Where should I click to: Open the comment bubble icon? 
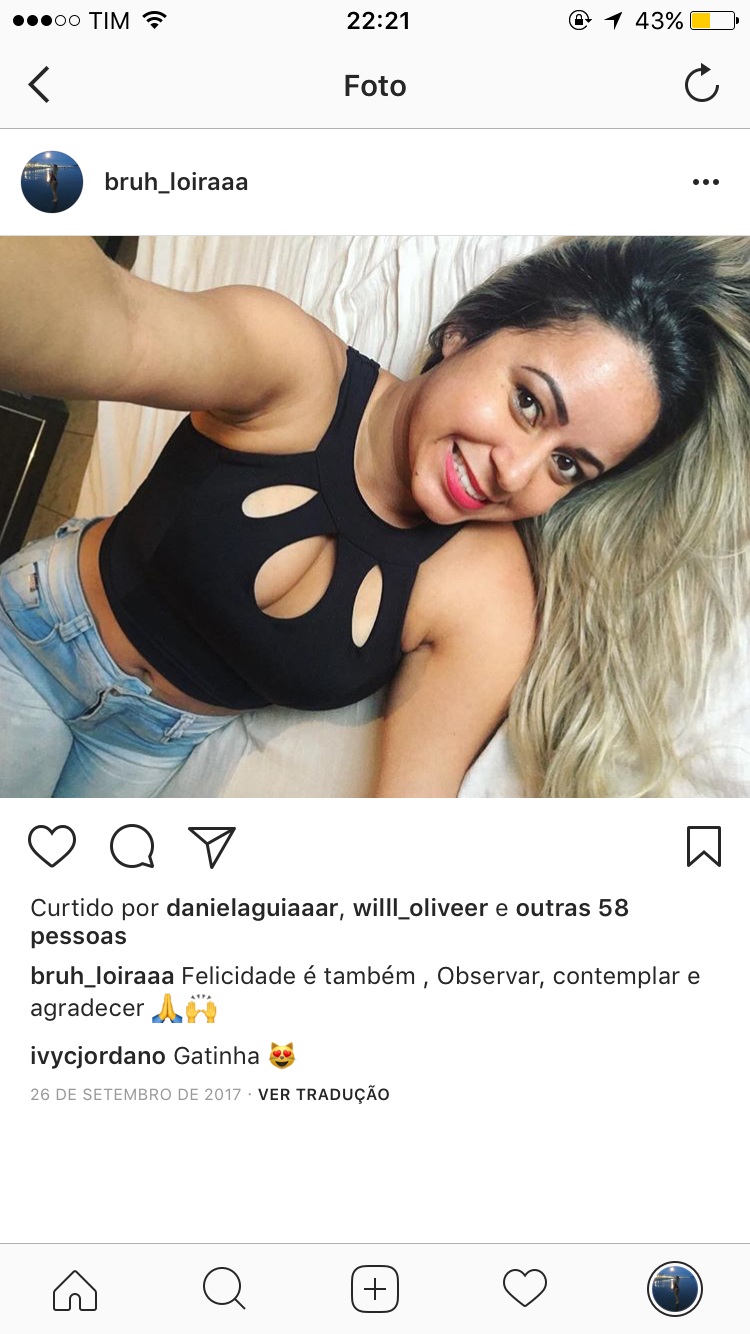pos(132,847)
